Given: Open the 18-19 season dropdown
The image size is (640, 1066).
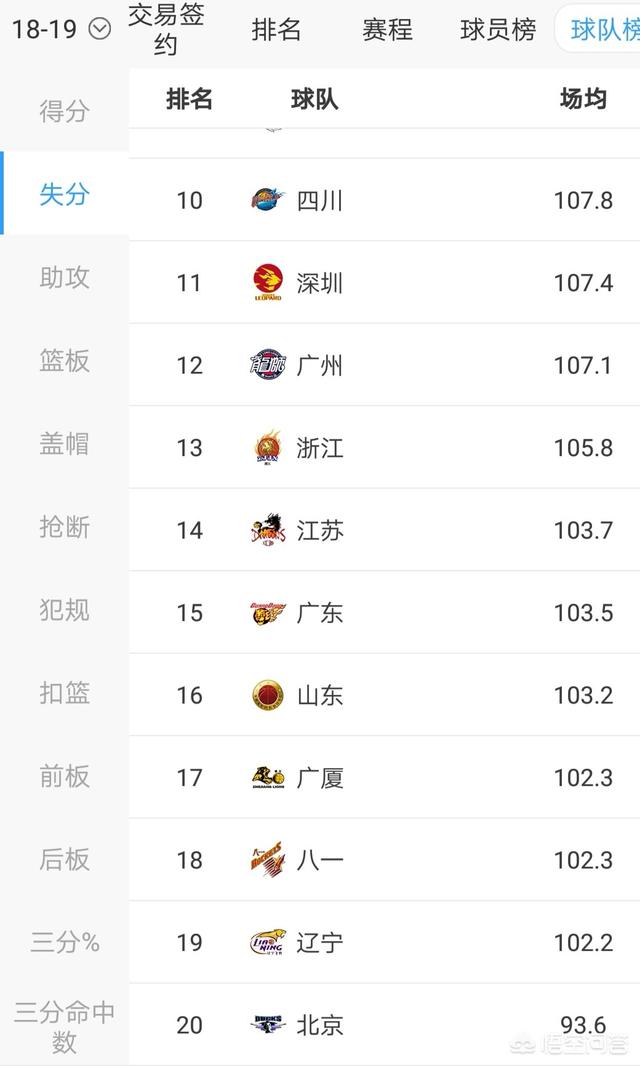Looking at the screenshot, I should click(x=61, y=29).
